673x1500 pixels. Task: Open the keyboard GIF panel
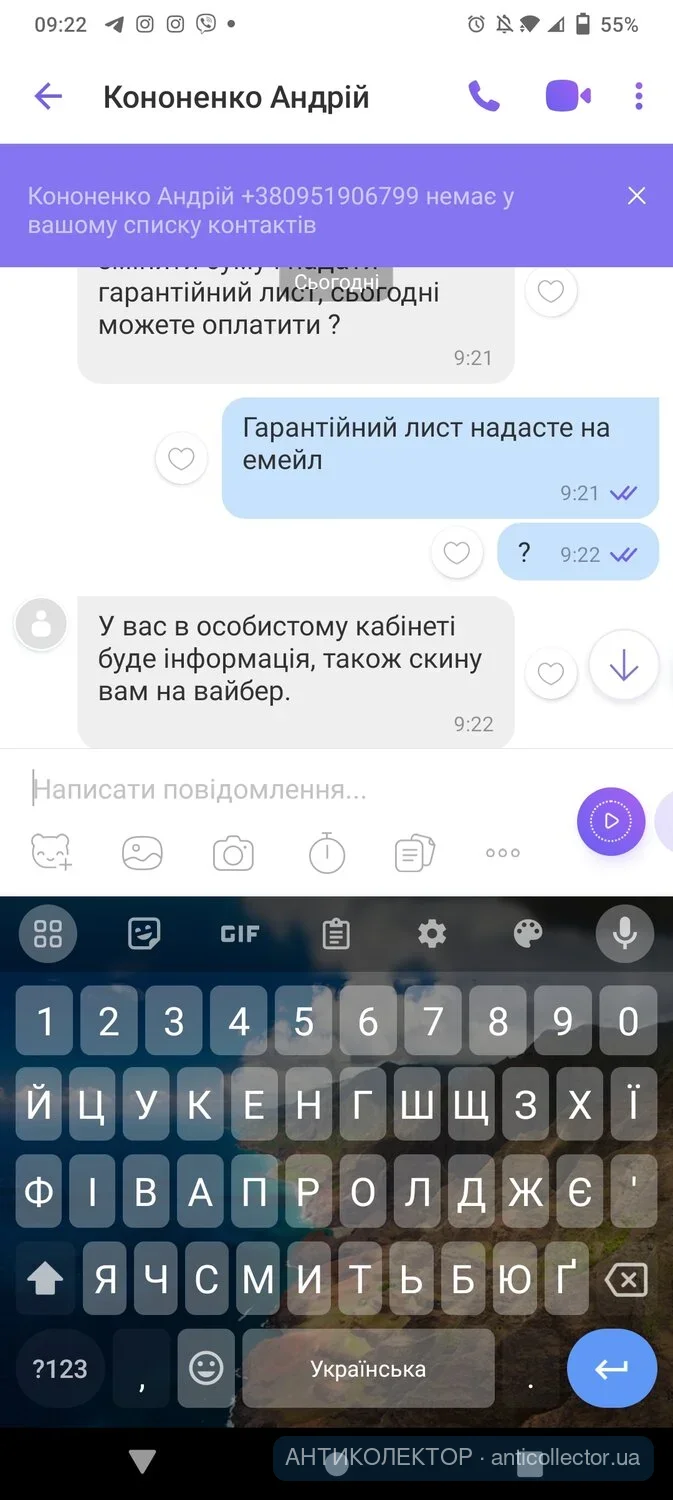(x=239, y=934)
